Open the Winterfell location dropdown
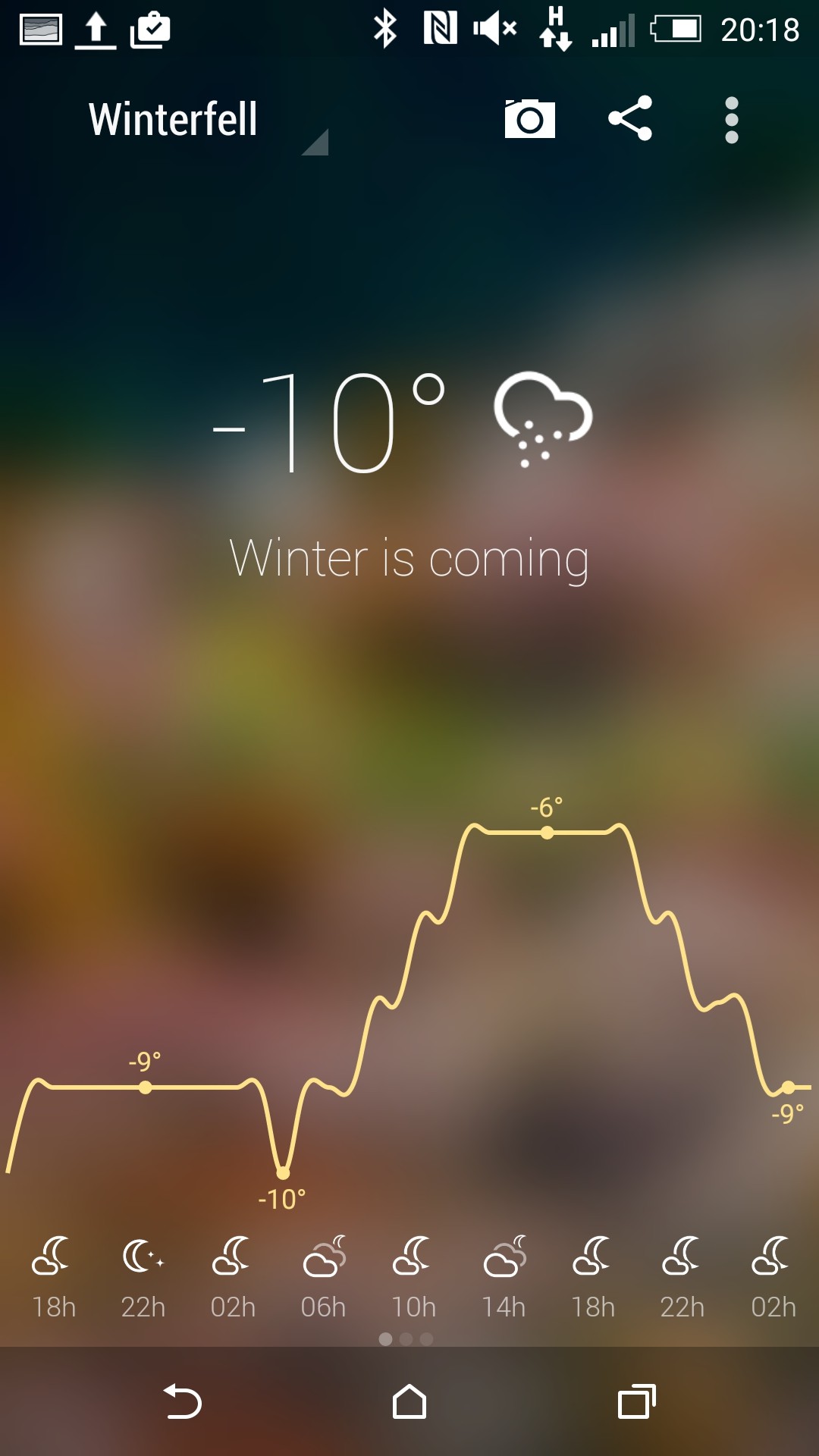Screen dimensions: 819x1456 [x=206, y=121]
